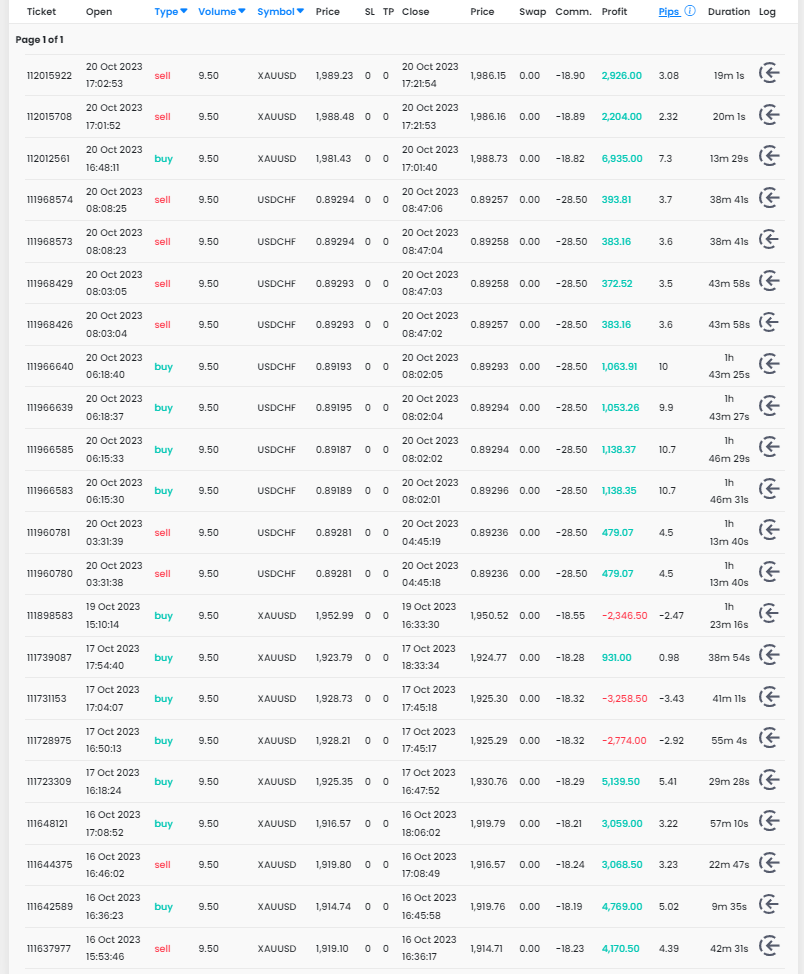
Task: View the log of ticket 111968429
Action: click(x=769, y=283)
